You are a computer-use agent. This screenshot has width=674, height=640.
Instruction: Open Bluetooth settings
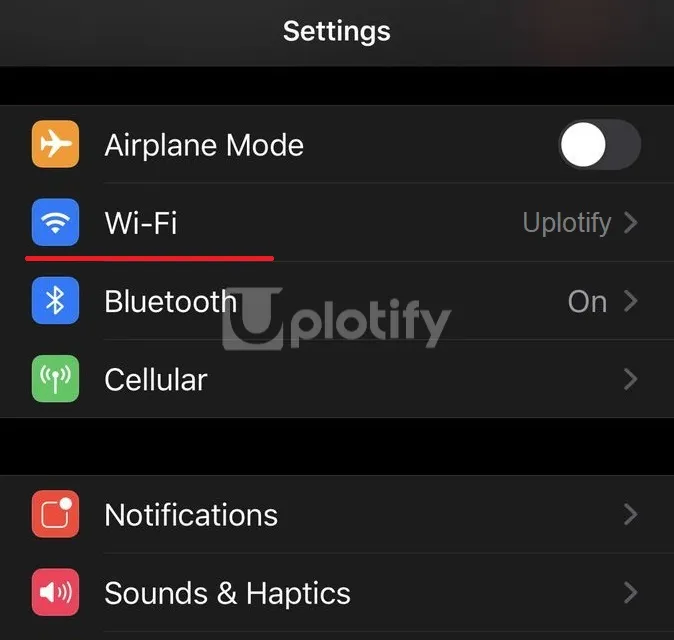337,301
